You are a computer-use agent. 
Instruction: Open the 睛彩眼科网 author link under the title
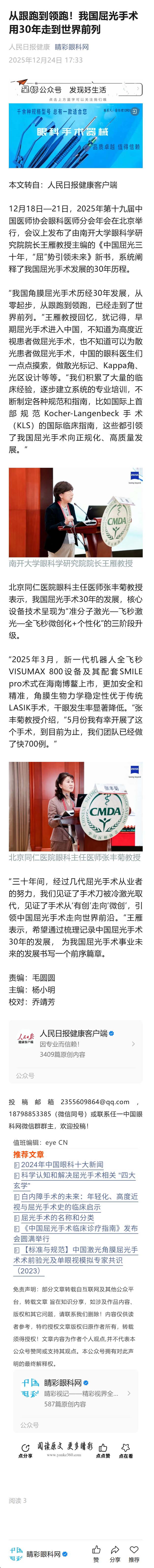(72, 47)
